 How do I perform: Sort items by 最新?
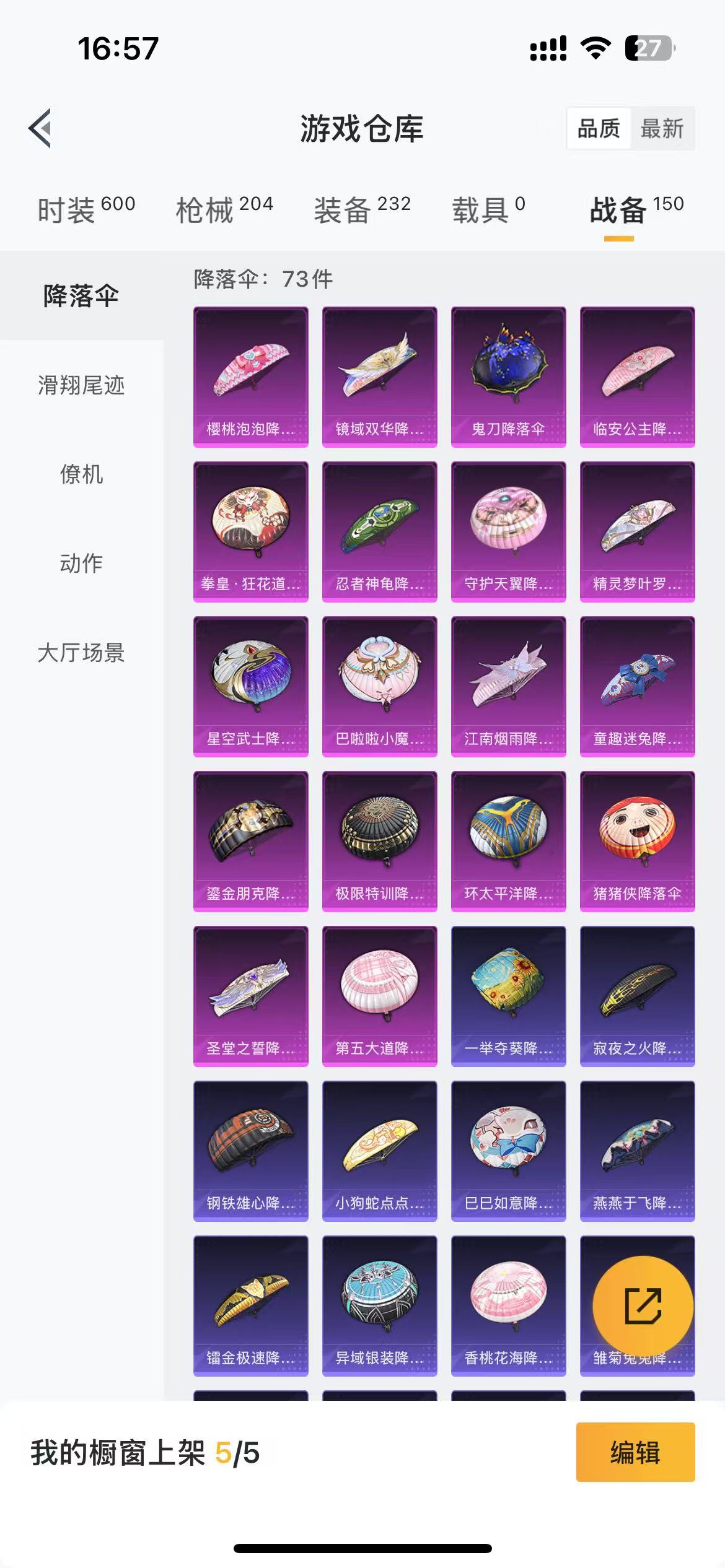(x=662, y=129)
